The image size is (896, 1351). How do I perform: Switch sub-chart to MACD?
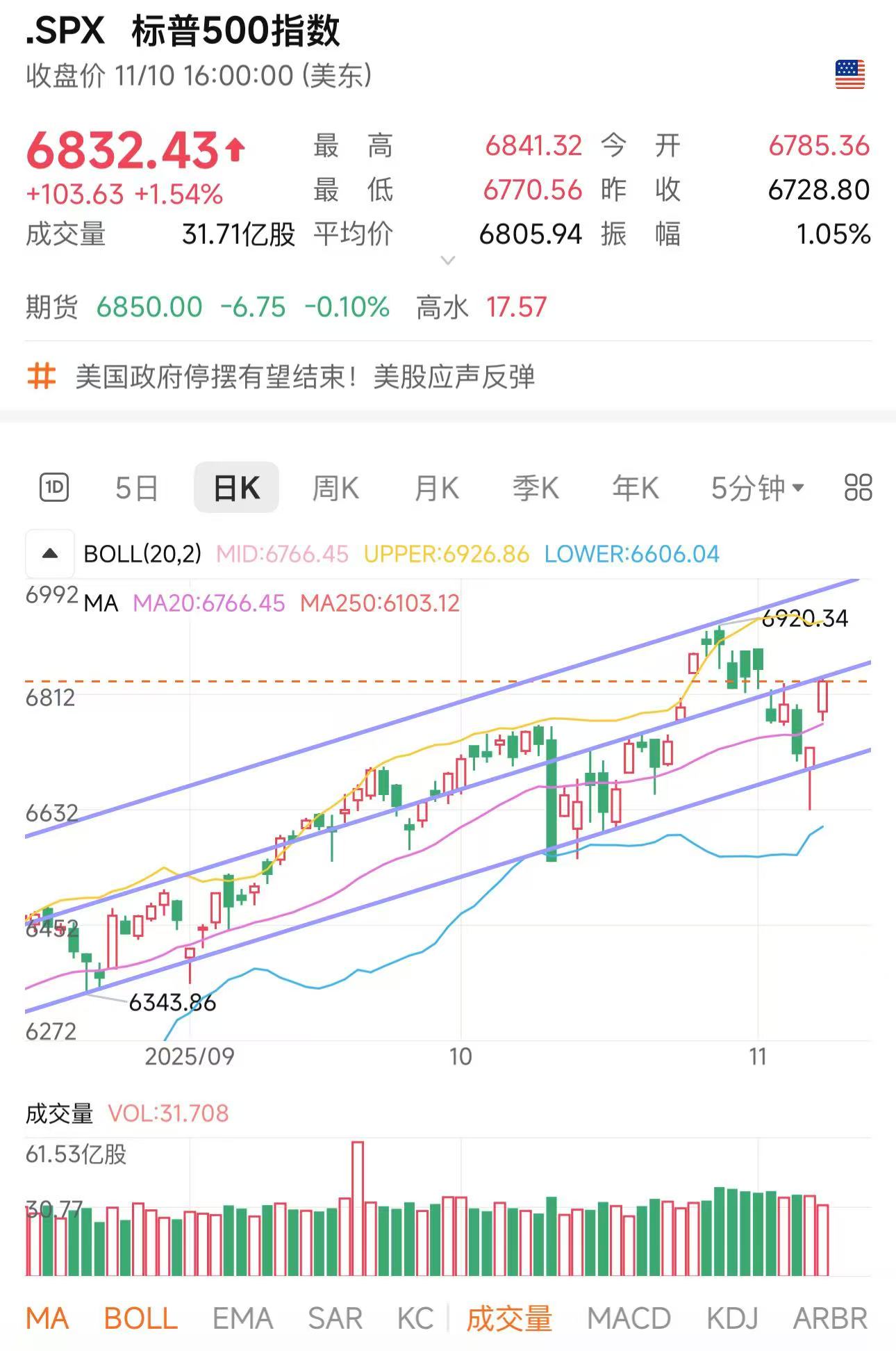click(629, 1318)
